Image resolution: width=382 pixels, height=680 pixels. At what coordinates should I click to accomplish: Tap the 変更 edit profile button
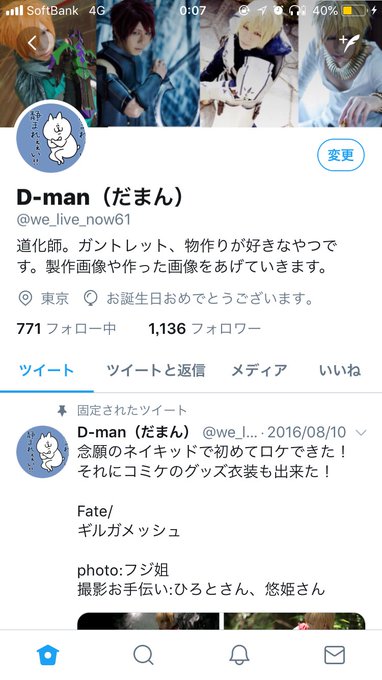point(341,155)
